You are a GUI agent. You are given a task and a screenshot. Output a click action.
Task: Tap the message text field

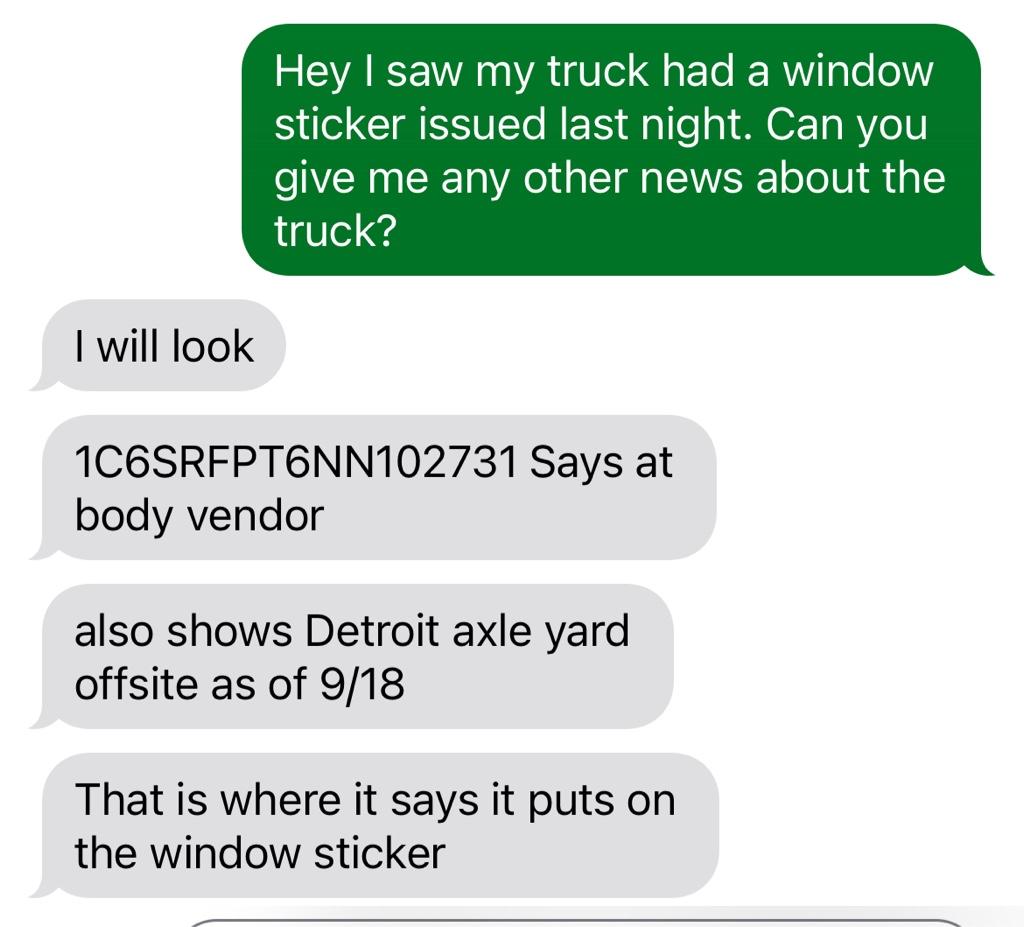[575, 921]
